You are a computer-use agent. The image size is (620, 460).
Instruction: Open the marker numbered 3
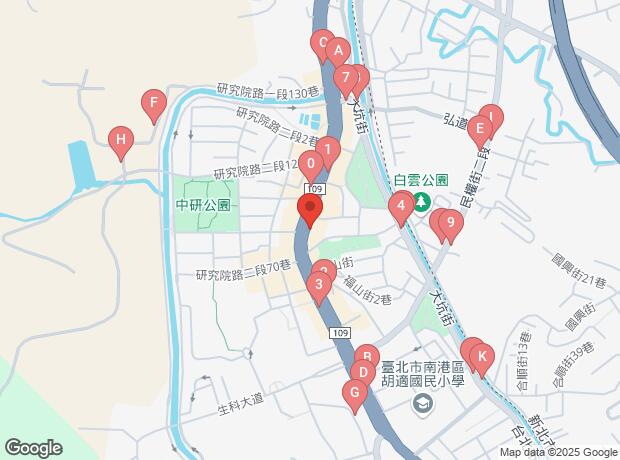coord(319,286)
